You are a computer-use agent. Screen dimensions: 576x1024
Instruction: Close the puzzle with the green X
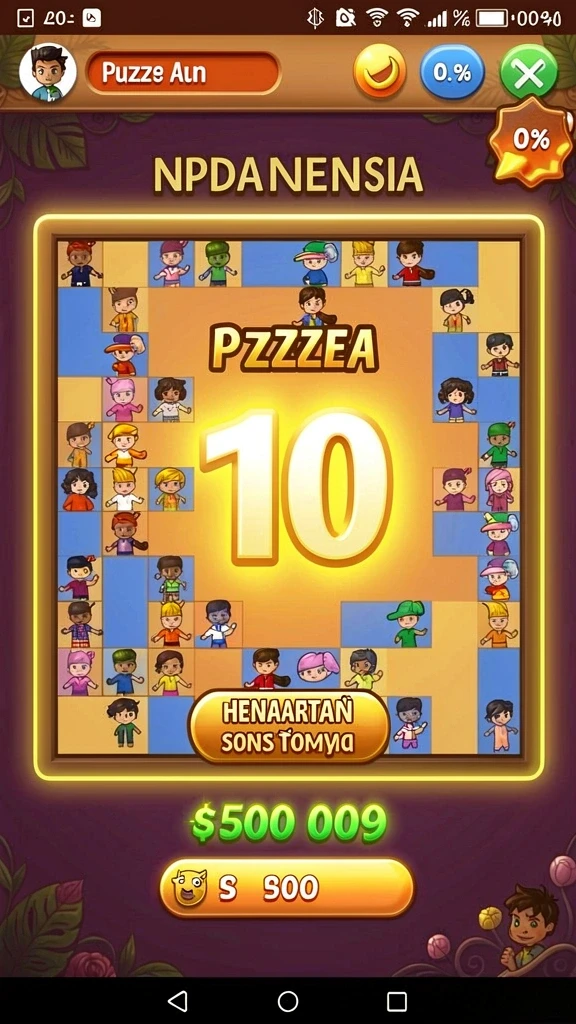[529, 72]
